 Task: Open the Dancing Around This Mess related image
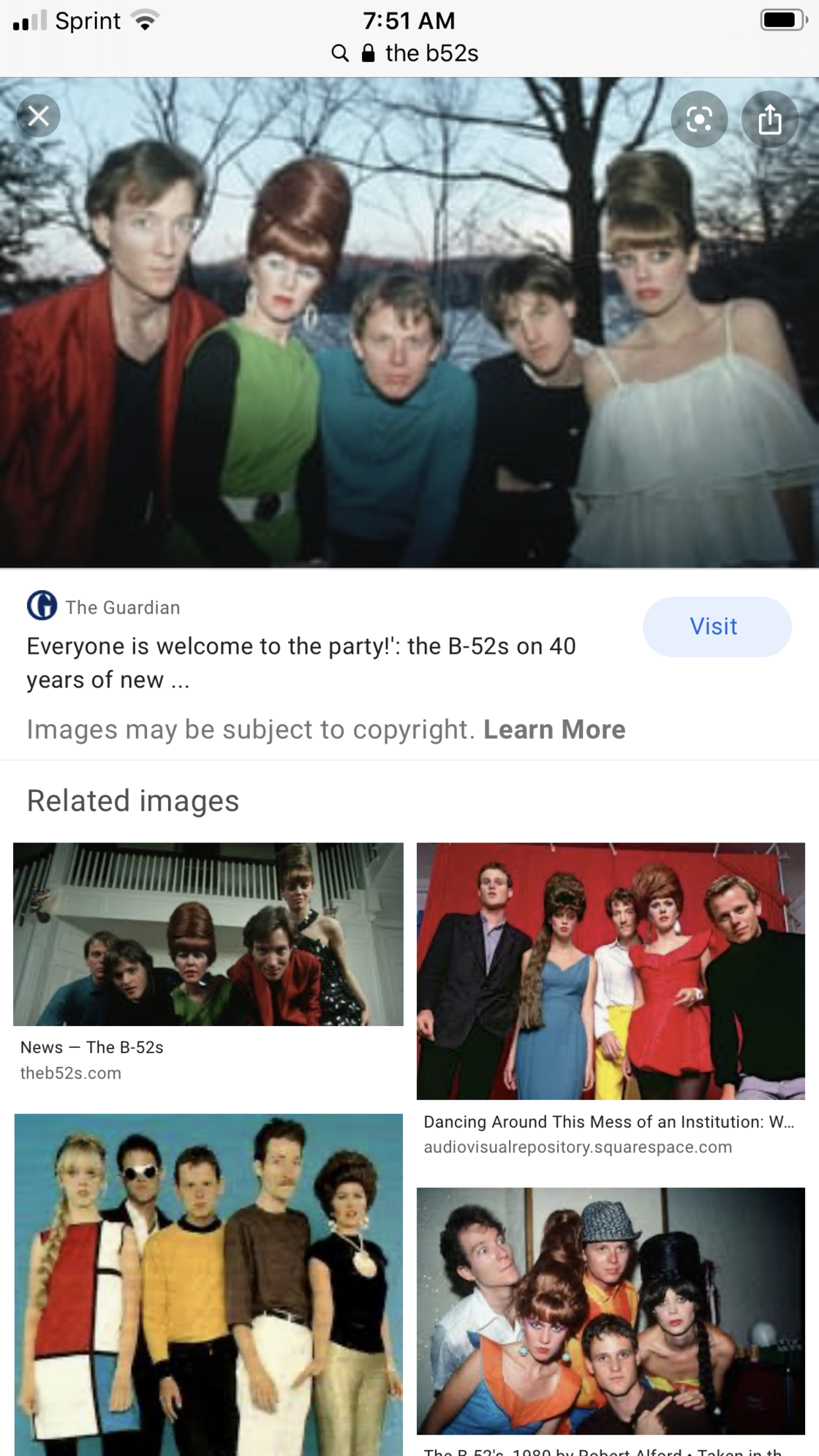coord(610,971)
